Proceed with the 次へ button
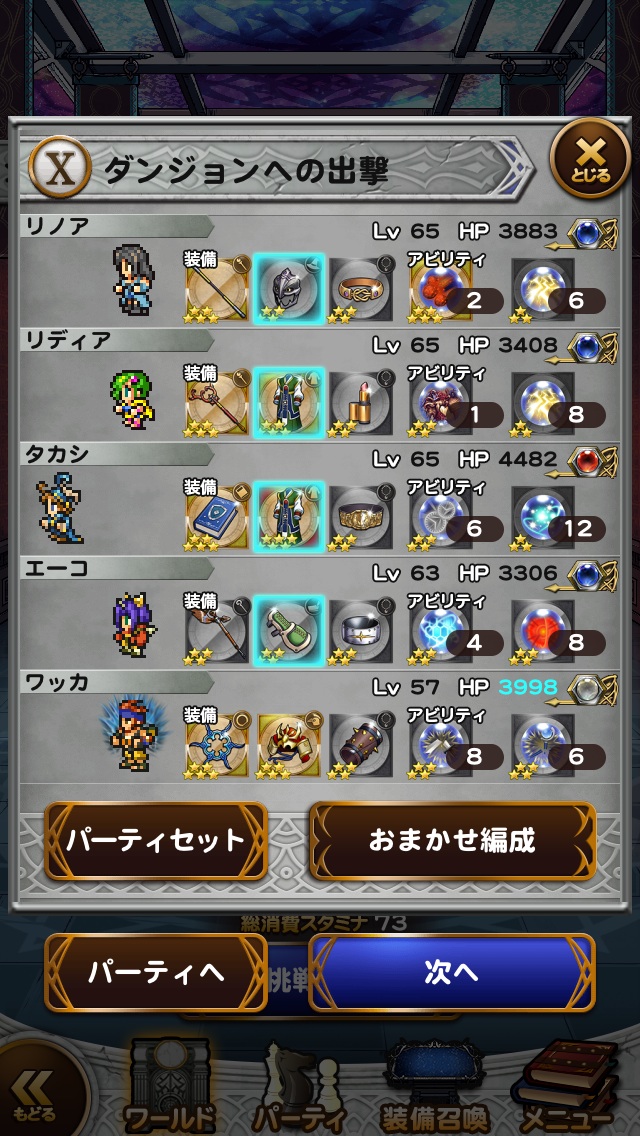Screen dimensions: 640x1136 coord(452,972)
